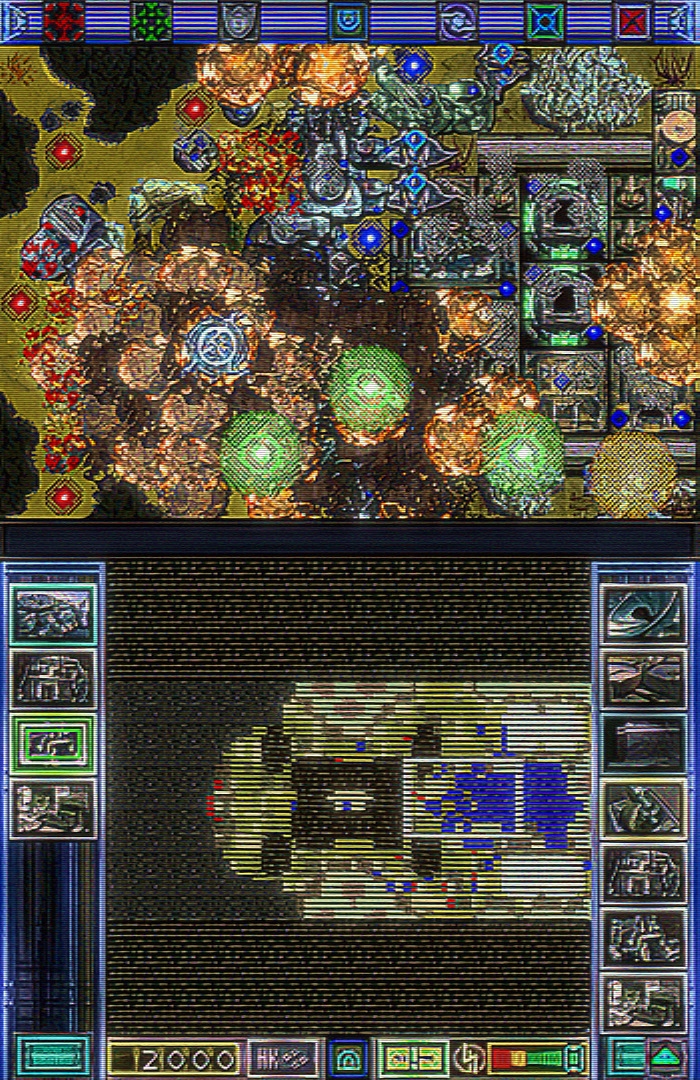Tap the green-framed yellow icon in bottom bar
Viewport: 700px width, 1080px height.
(413, 1057)
